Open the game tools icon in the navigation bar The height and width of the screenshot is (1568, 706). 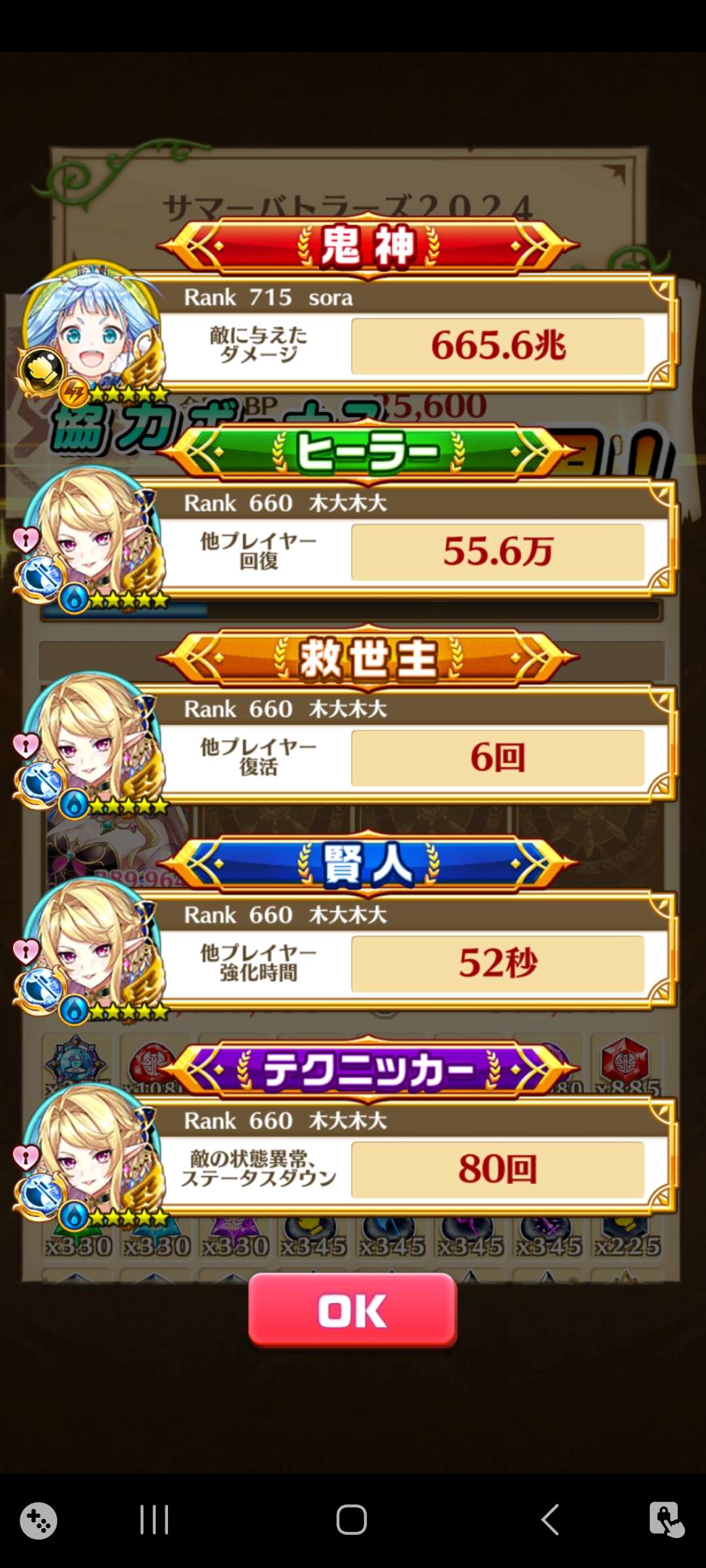(x=38, y=1520)
